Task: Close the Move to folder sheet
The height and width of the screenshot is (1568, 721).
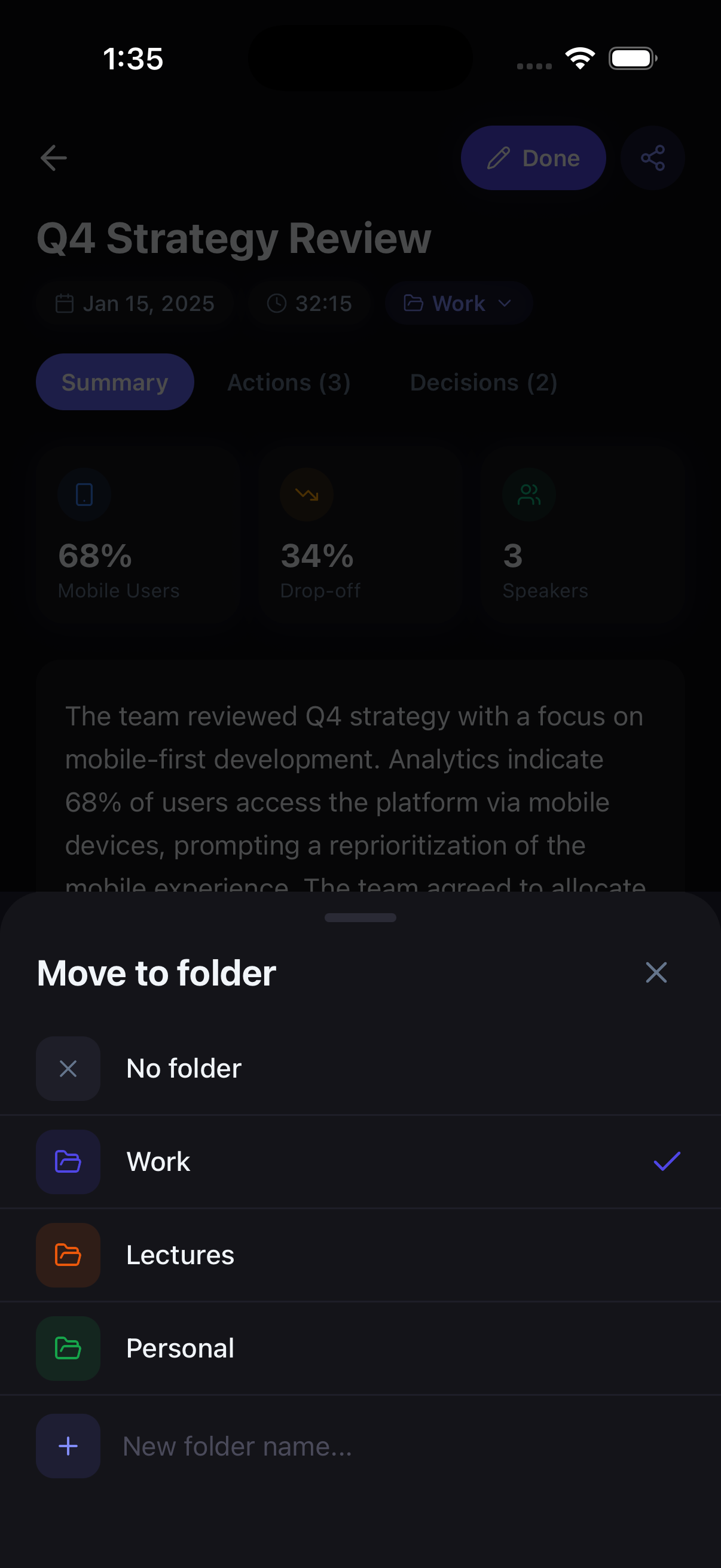Action: point(656,972)
